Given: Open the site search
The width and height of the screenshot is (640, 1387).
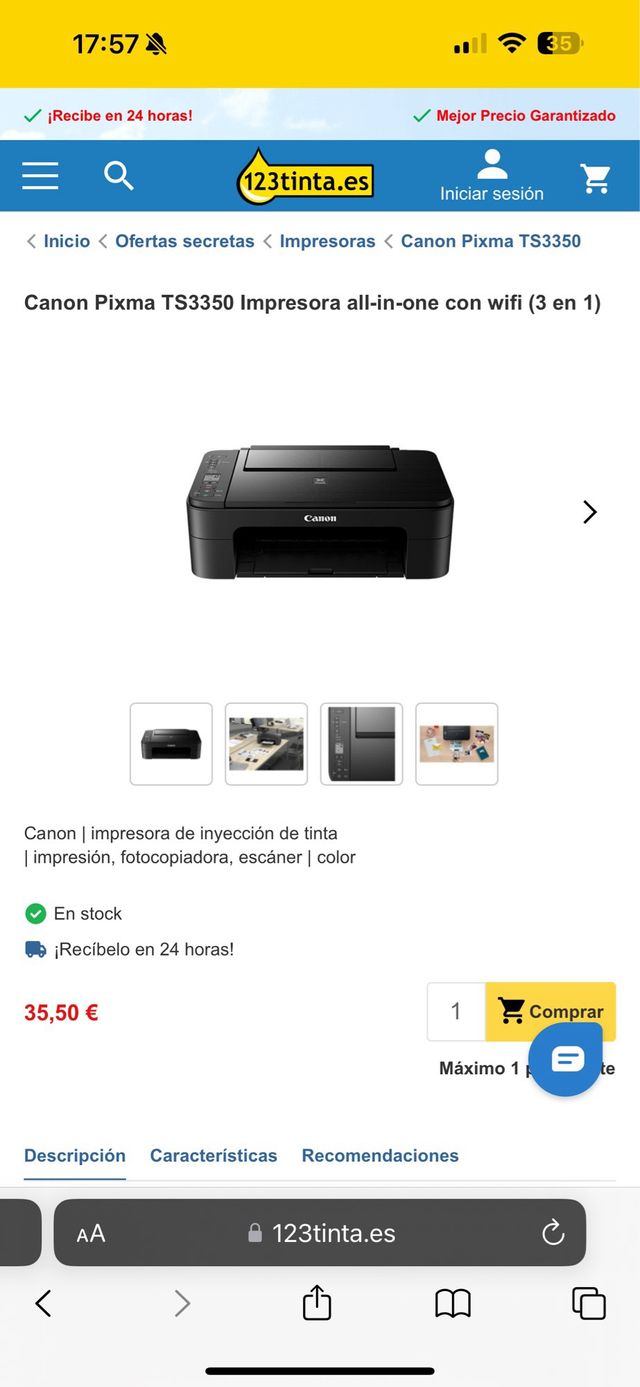Looking at the screenshot, I should pos(119,176).
